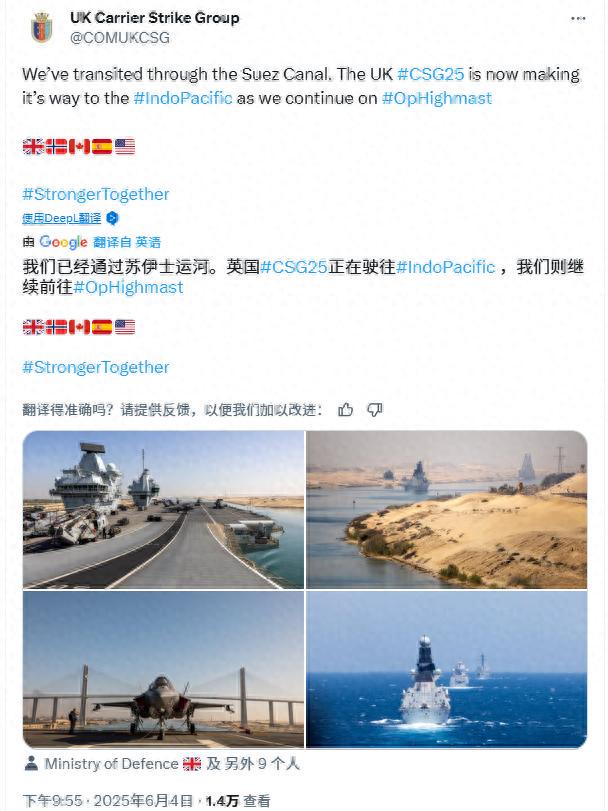
Task: Open the aircraft carrier flight deck photo
Action: (x=163, y=509)
